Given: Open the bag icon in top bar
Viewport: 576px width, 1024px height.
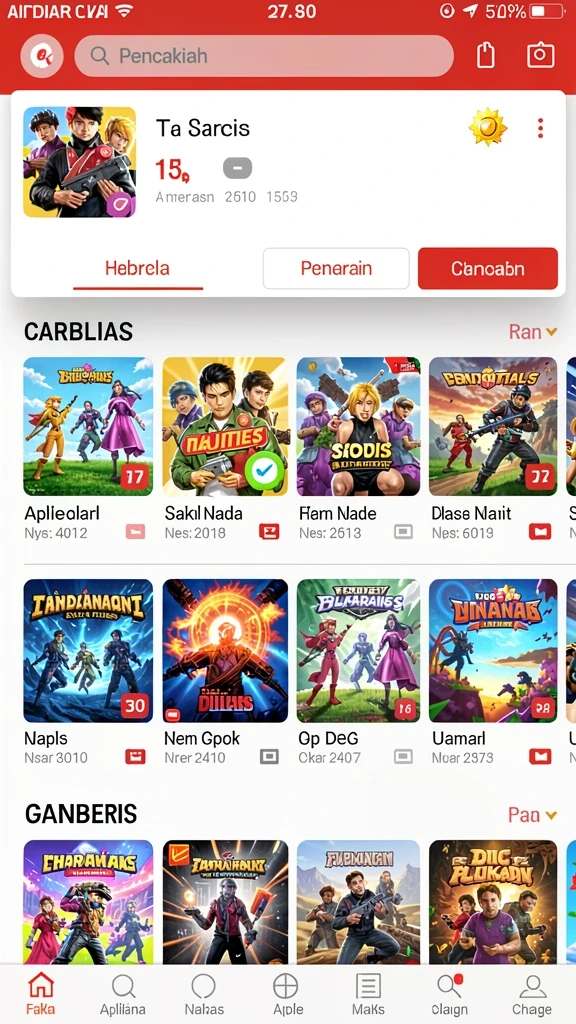Looking at the screenshot, I should tap(485, 56).
